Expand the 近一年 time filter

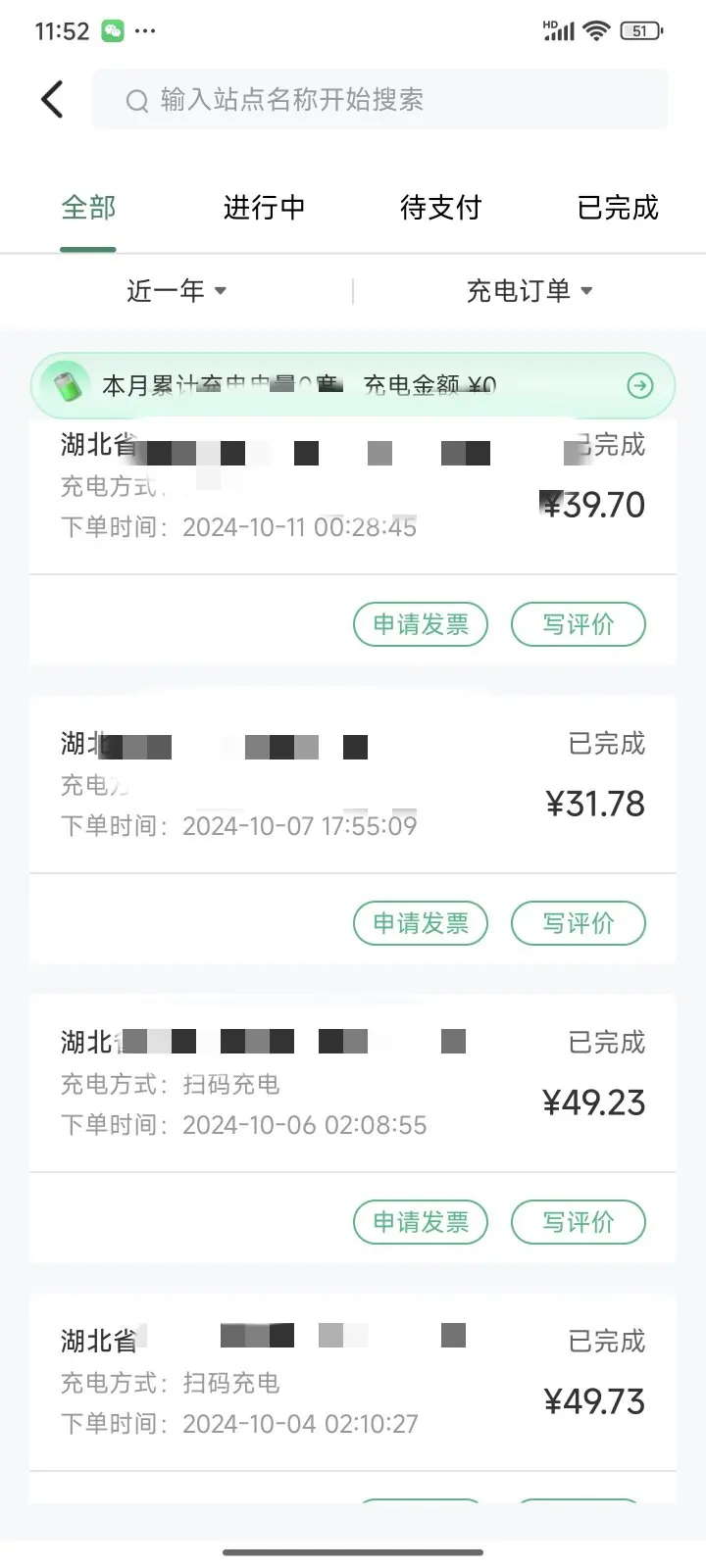coord(176,291)
